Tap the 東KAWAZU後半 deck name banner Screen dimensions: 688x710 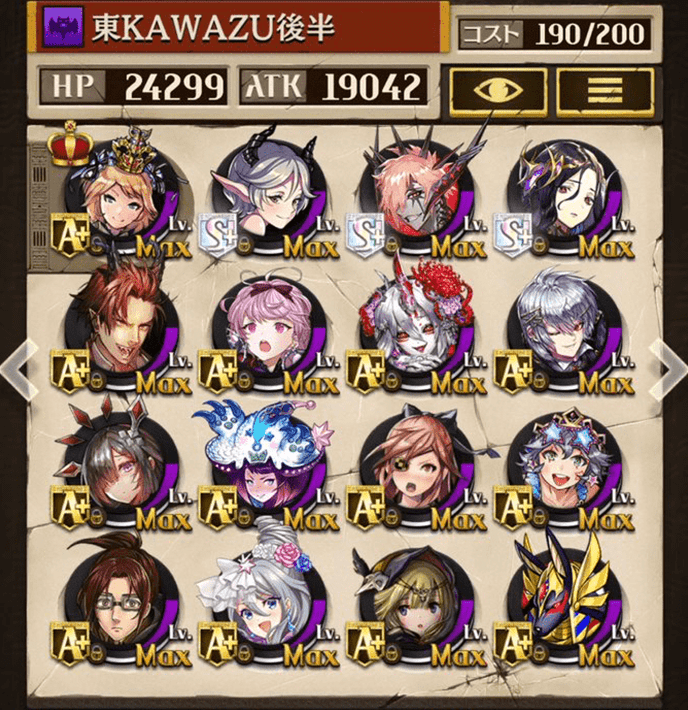240,29
